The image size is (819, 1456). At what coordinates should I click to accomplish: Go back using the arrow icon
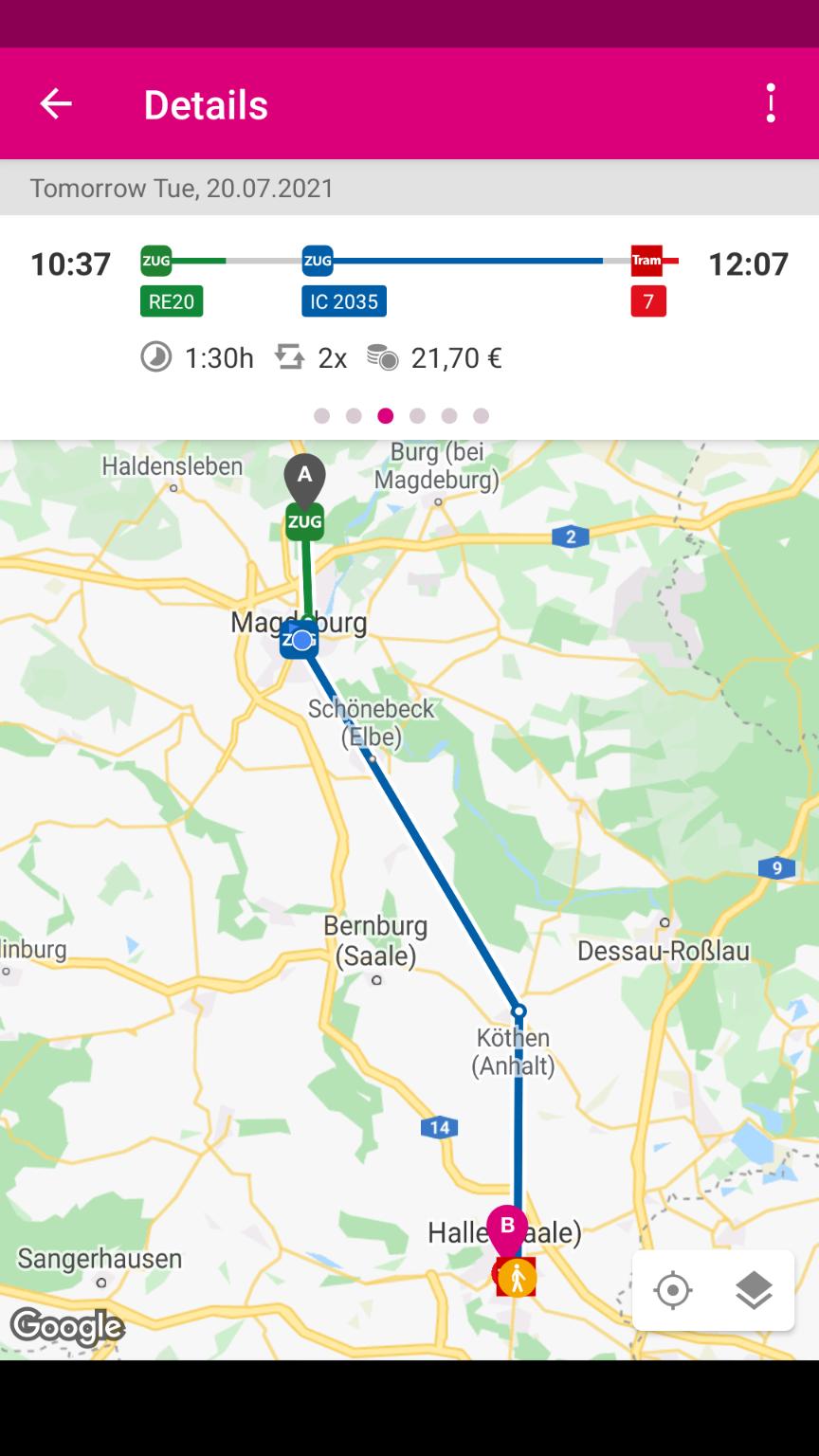pyautogui.click(x=56, y=103)
